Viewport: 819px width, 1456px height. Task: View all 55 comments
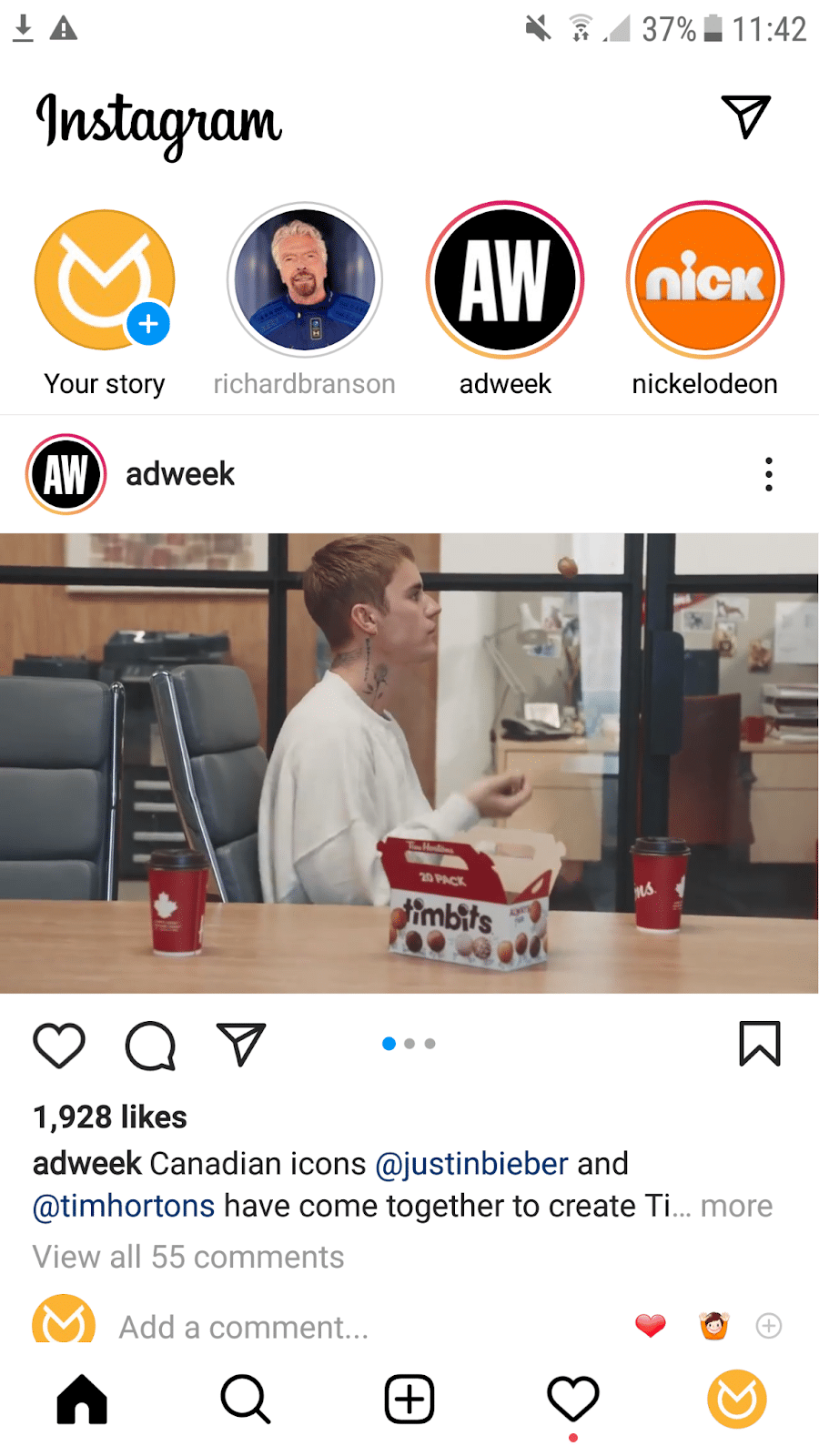(188, 1258)
